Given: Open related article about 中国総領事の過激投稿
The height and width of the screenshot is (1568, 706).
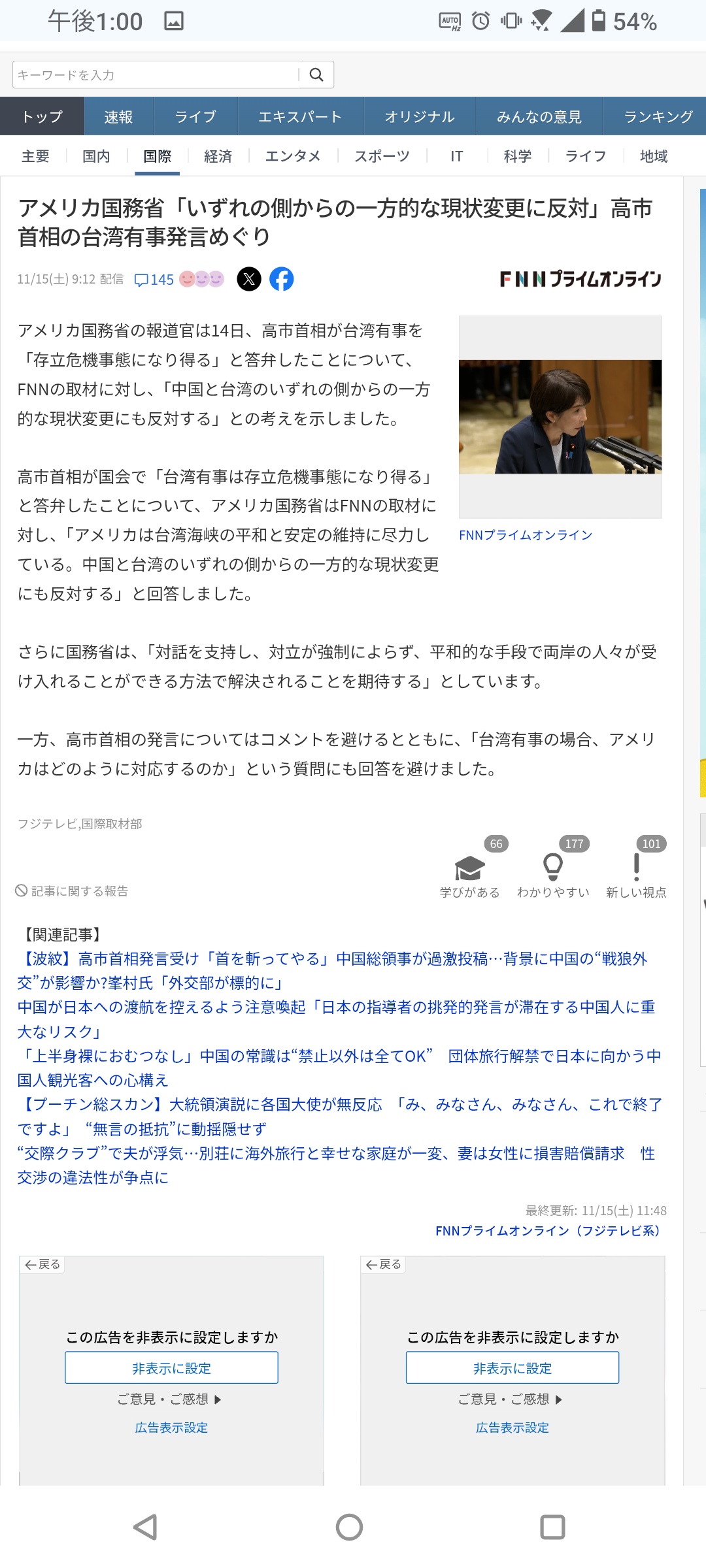Looking at the screenshot, I should [332, 971].
